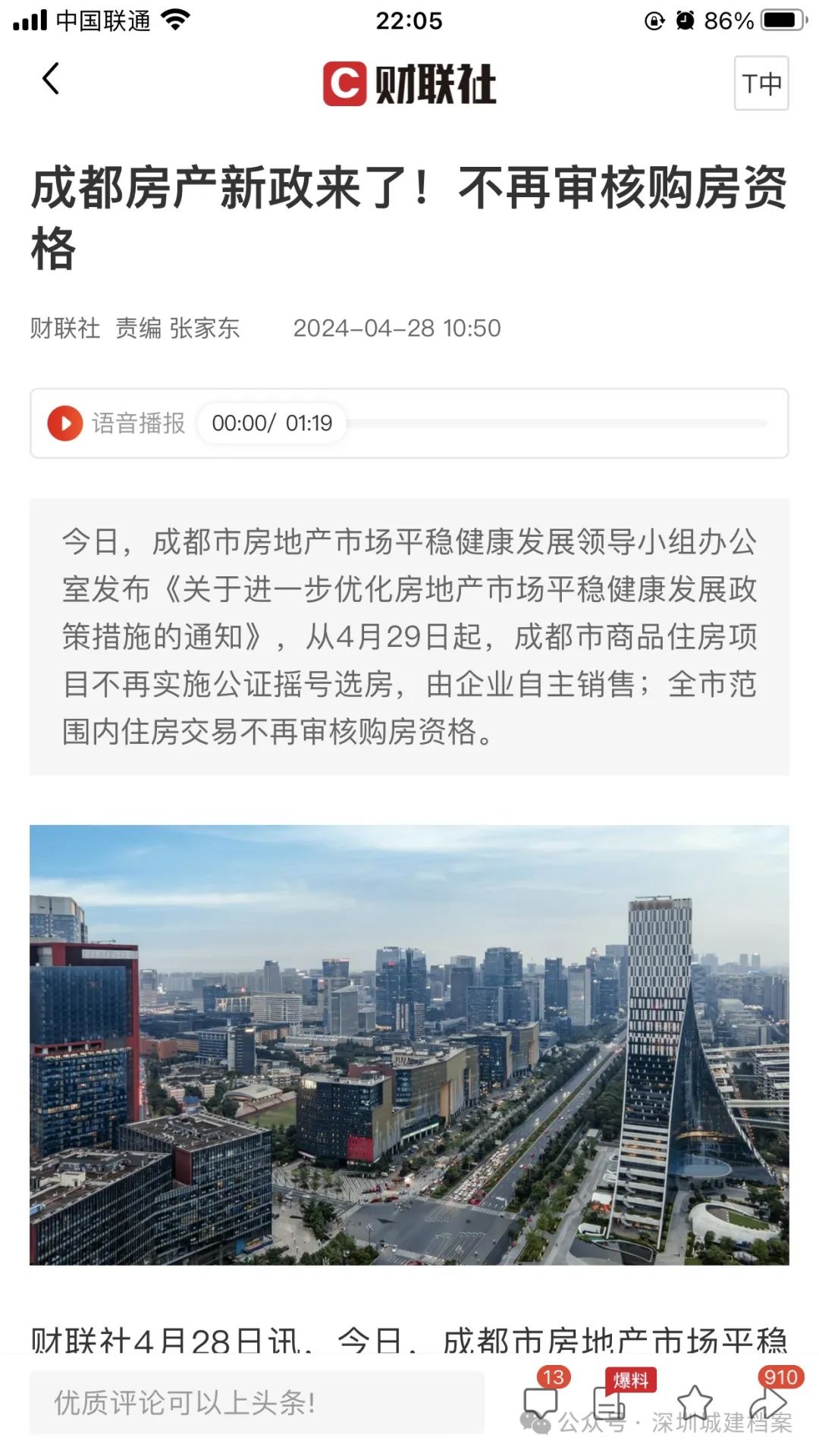The width and height of the screenshot is (819, 1456).
Task: Tap the 优质评论可以上头条 comment box
Action: [257, 1403]
